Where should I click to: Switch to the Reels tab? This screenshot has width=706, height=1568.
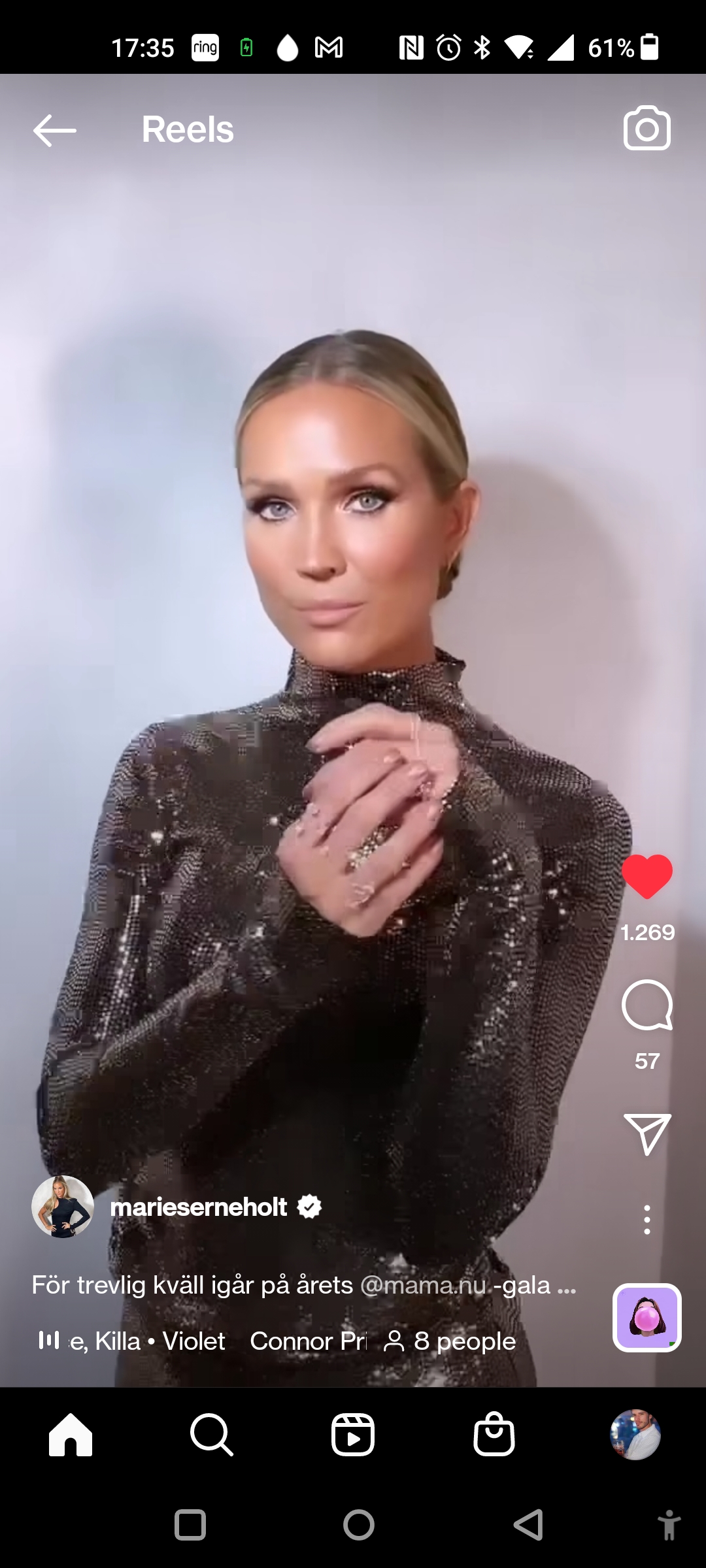[353, 1435]
